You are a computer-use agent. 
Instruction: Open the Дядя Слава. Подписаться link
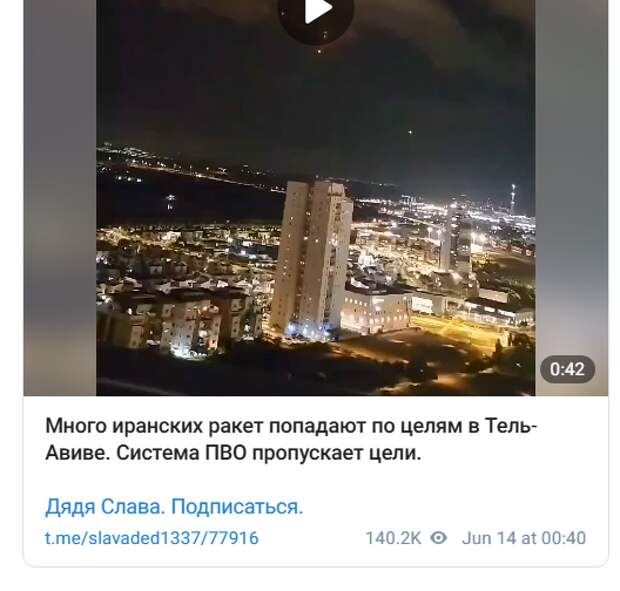point(173,507)
